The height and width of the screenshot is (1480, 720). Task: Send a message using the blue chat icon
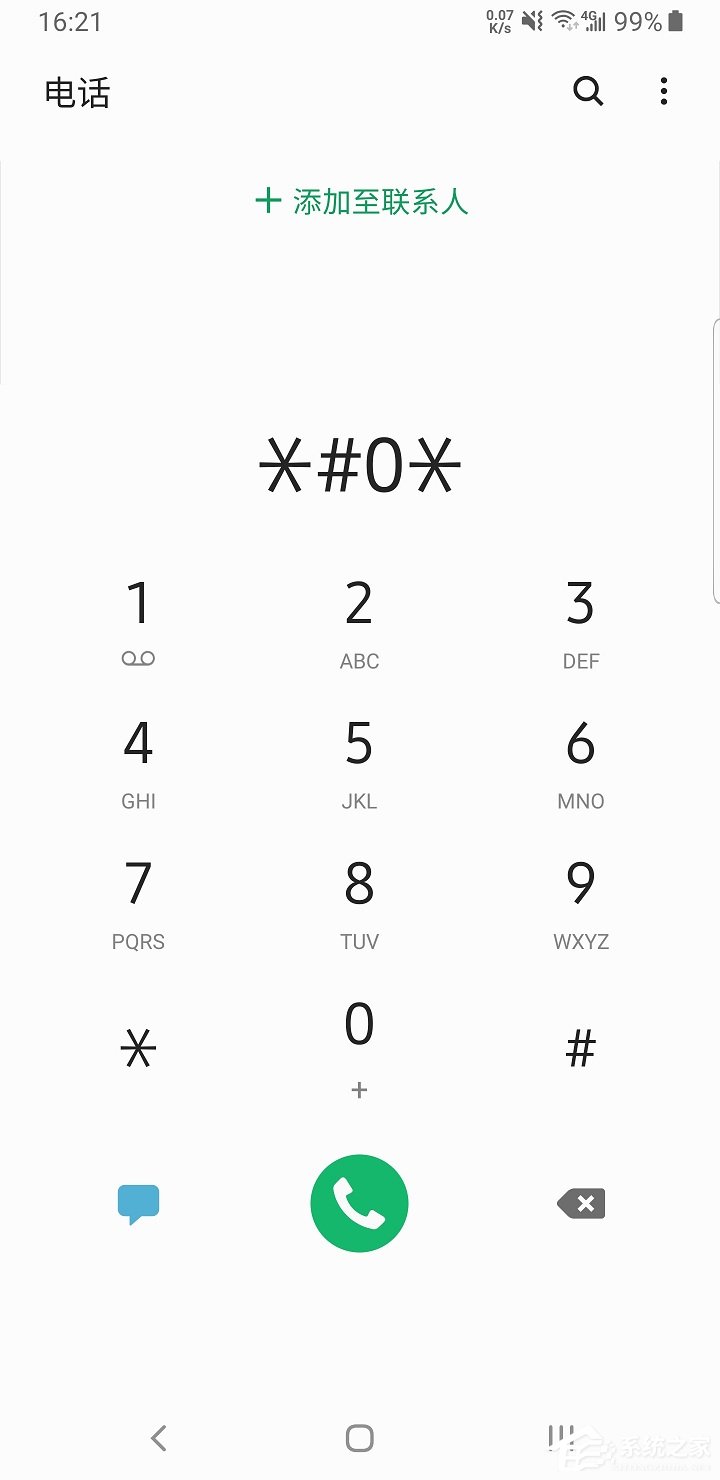[x=139, y=1203]
